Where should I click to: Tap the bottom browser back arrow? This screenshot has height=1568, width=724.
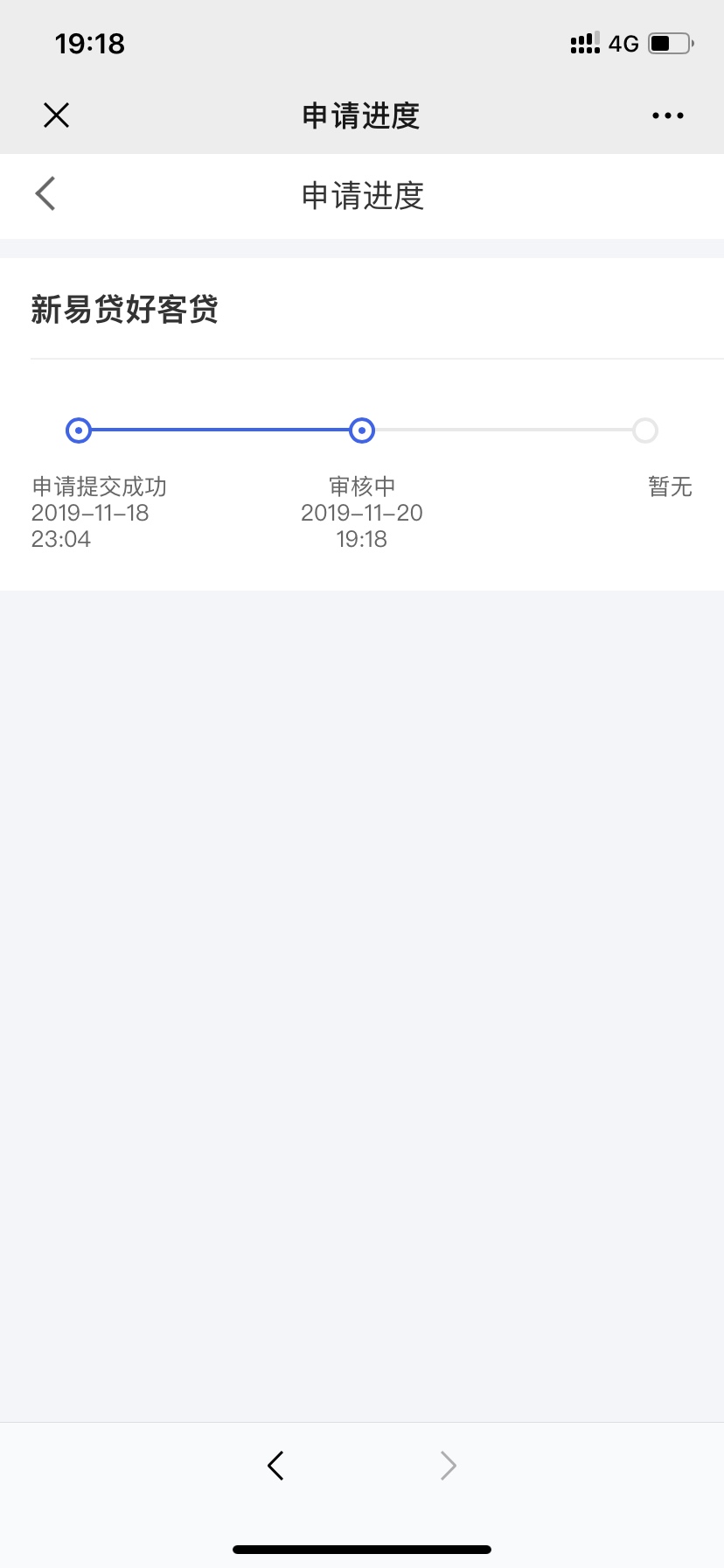click(x=275, y=1465)
